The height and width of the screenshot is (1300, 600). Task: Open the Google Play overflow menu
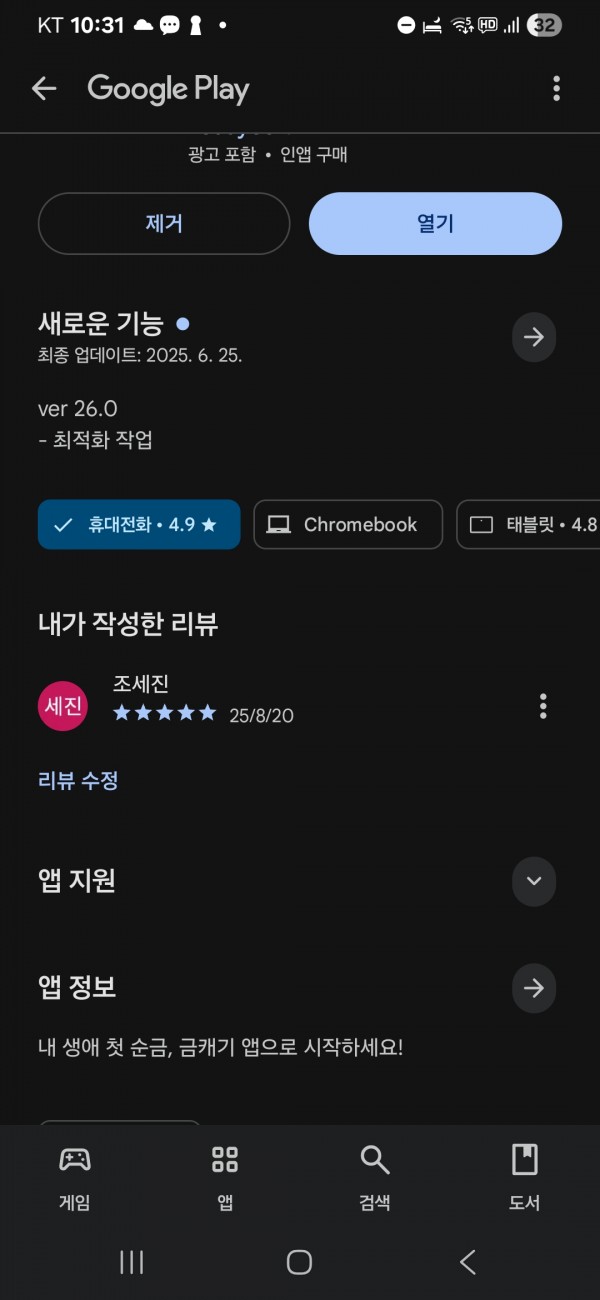point(556,89)
